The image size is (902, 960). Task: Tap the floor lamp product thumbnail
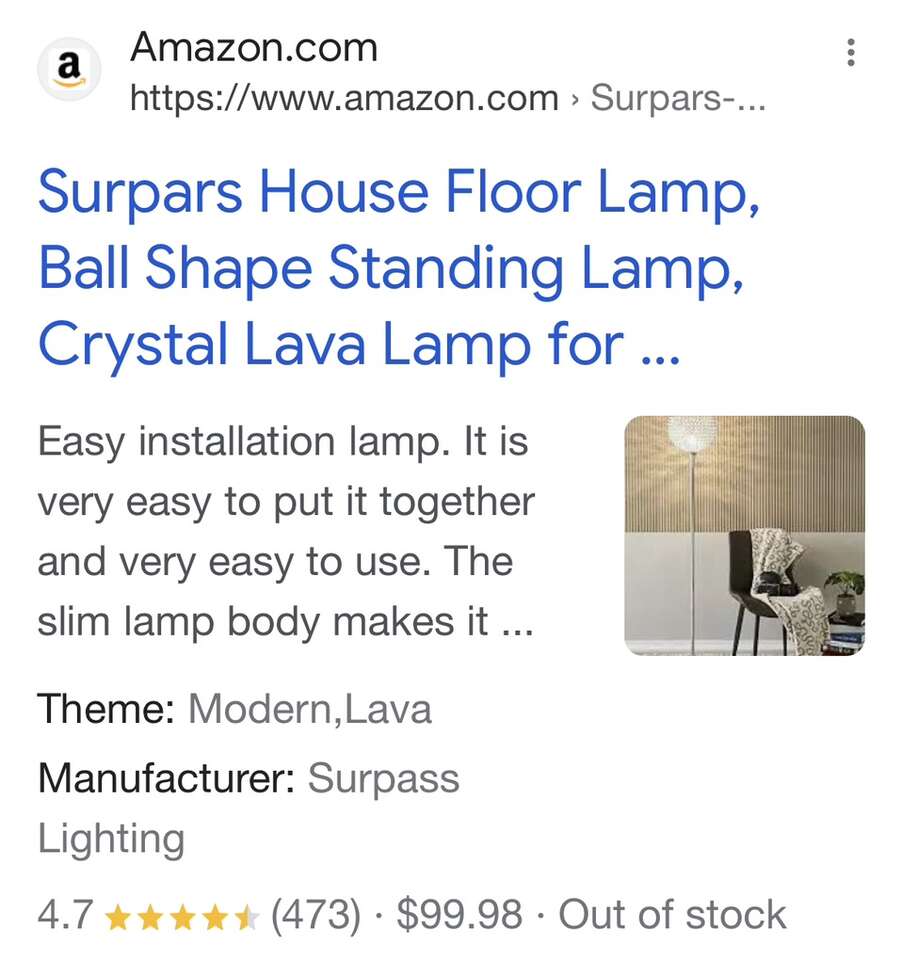[x=744, y=536]
